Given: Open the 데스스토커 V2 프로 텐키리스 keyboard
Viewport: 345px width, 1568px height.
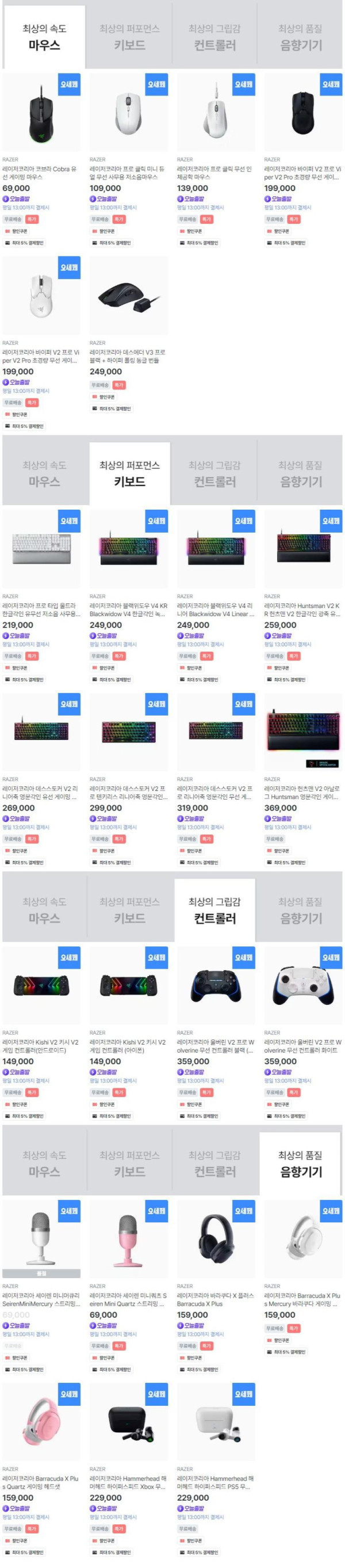Looking at the screenshot, I should [x=128, y=733].
